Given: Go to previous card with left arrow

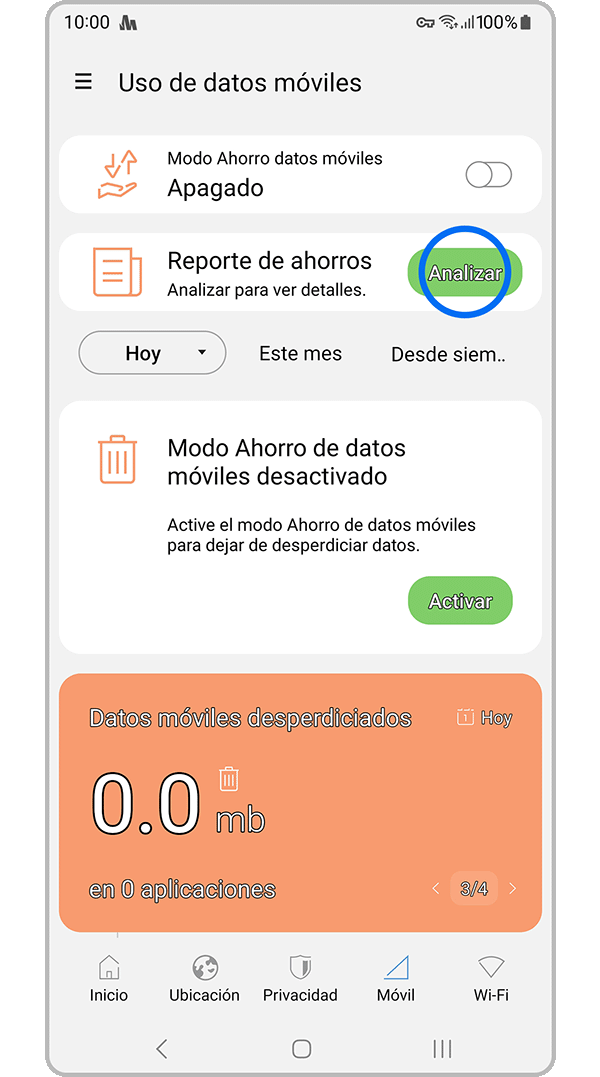Looking at the screenshot, I should (x=435, y=888).
